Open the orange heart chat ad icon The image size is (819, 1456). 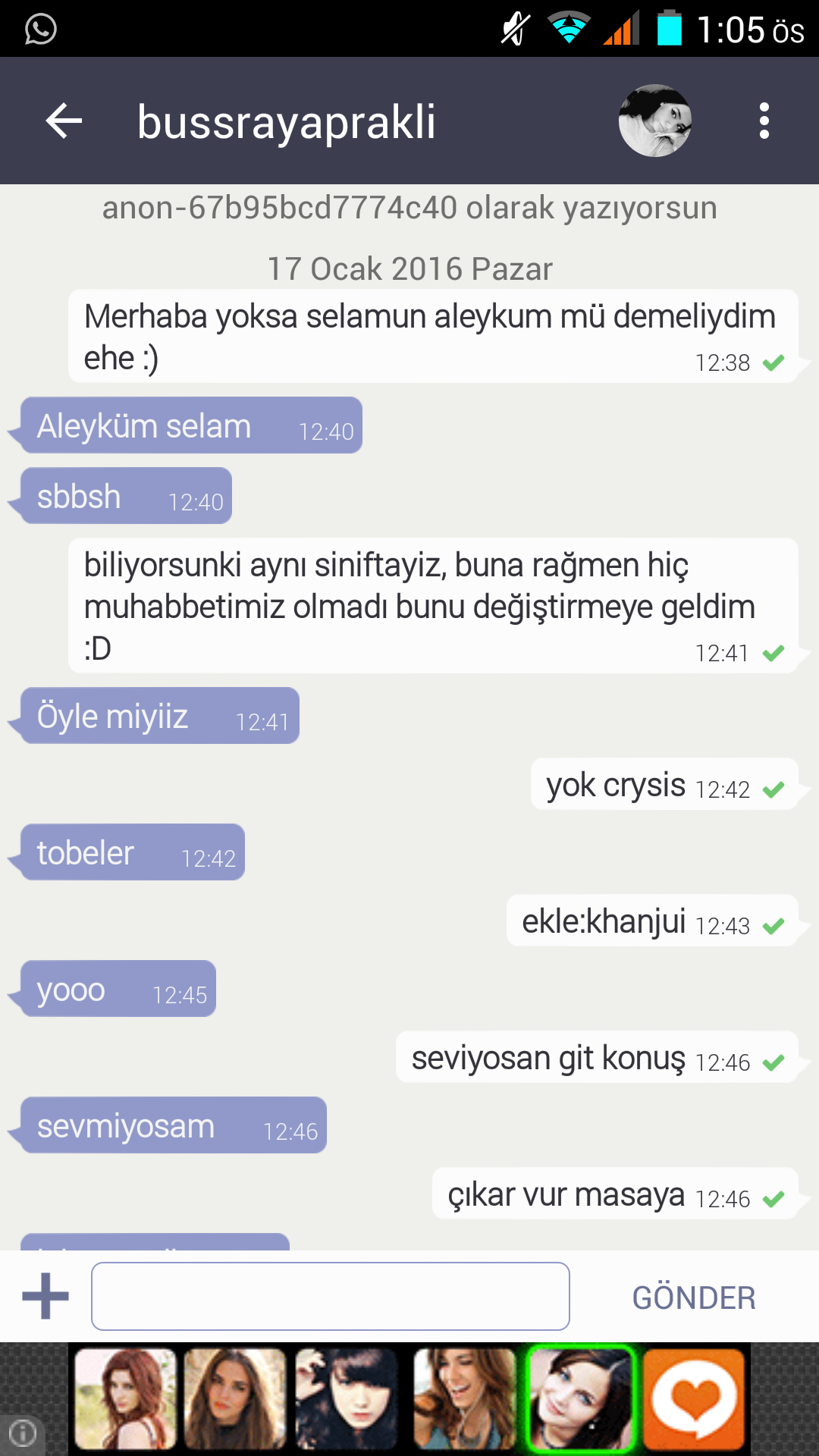[x=694, y=1399]
